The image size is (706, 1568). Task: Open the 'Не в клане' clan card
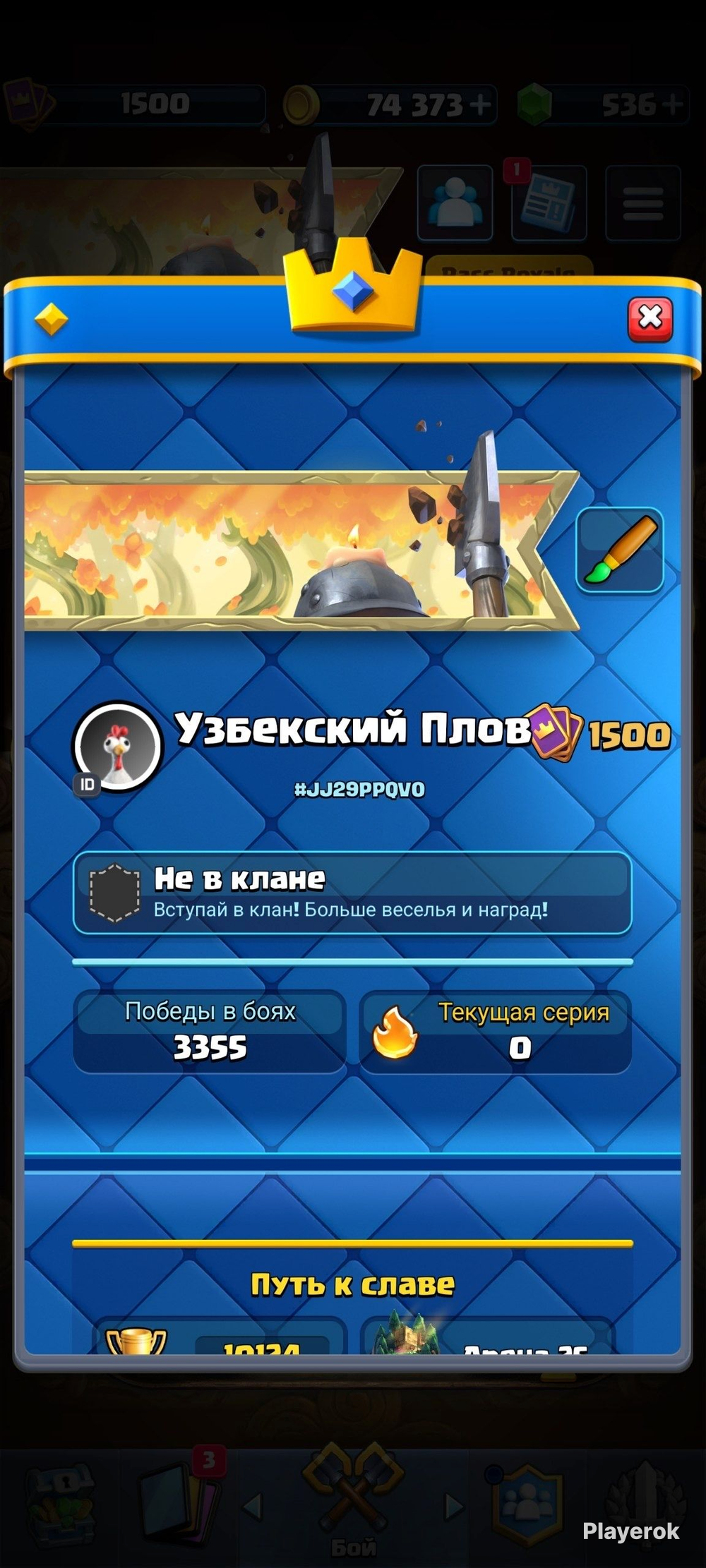pos(352,893)
